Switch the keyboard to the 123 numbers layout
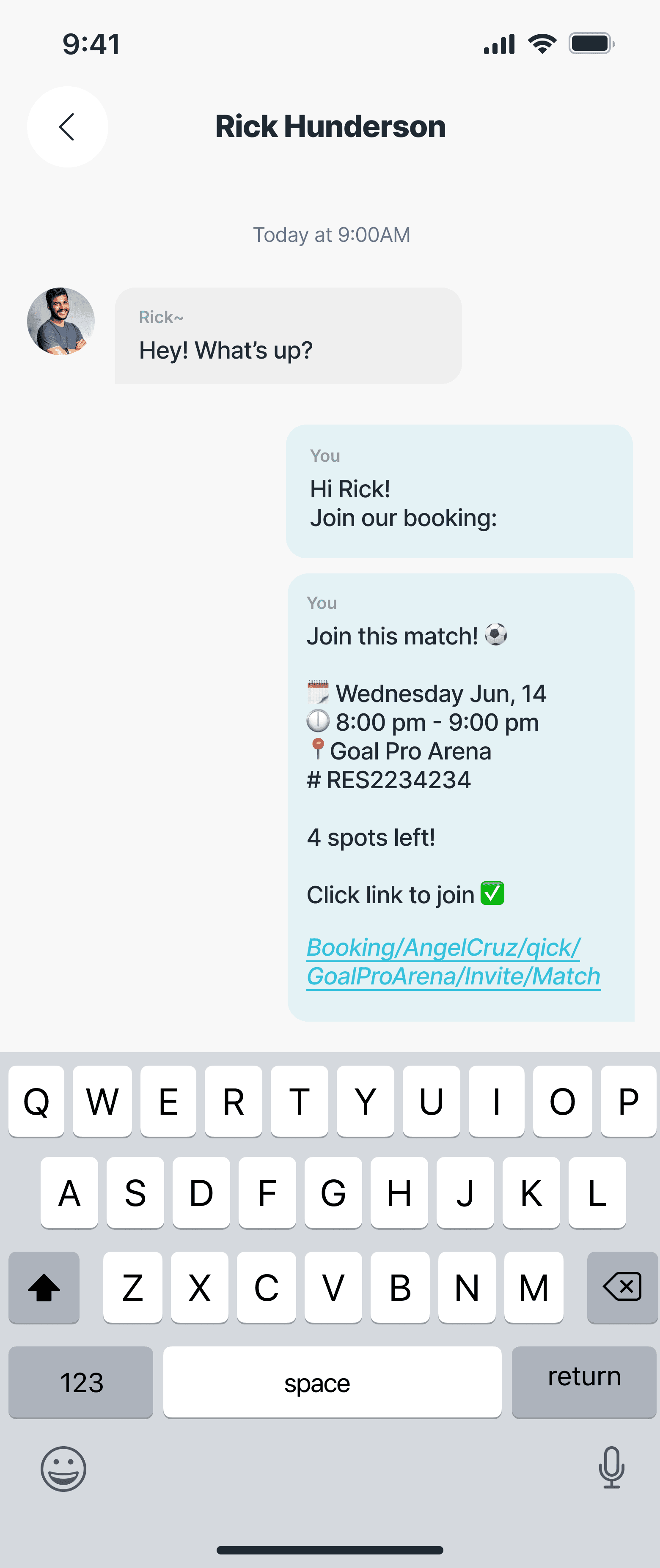660x1568 pixels. [x=81, y=1382]
